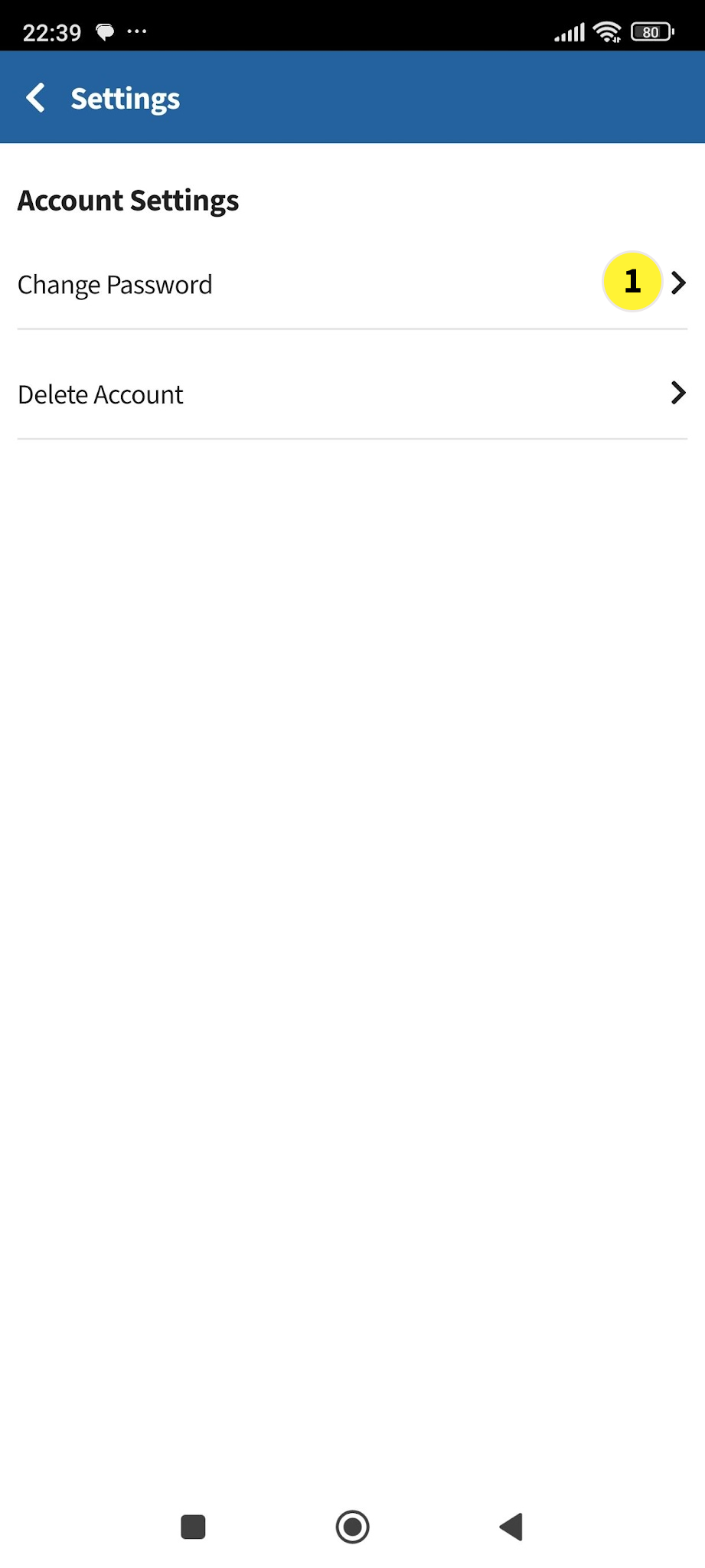This screenshot has width=705, height=1568.
Task: Open Change Password
Action: [115, 285]
